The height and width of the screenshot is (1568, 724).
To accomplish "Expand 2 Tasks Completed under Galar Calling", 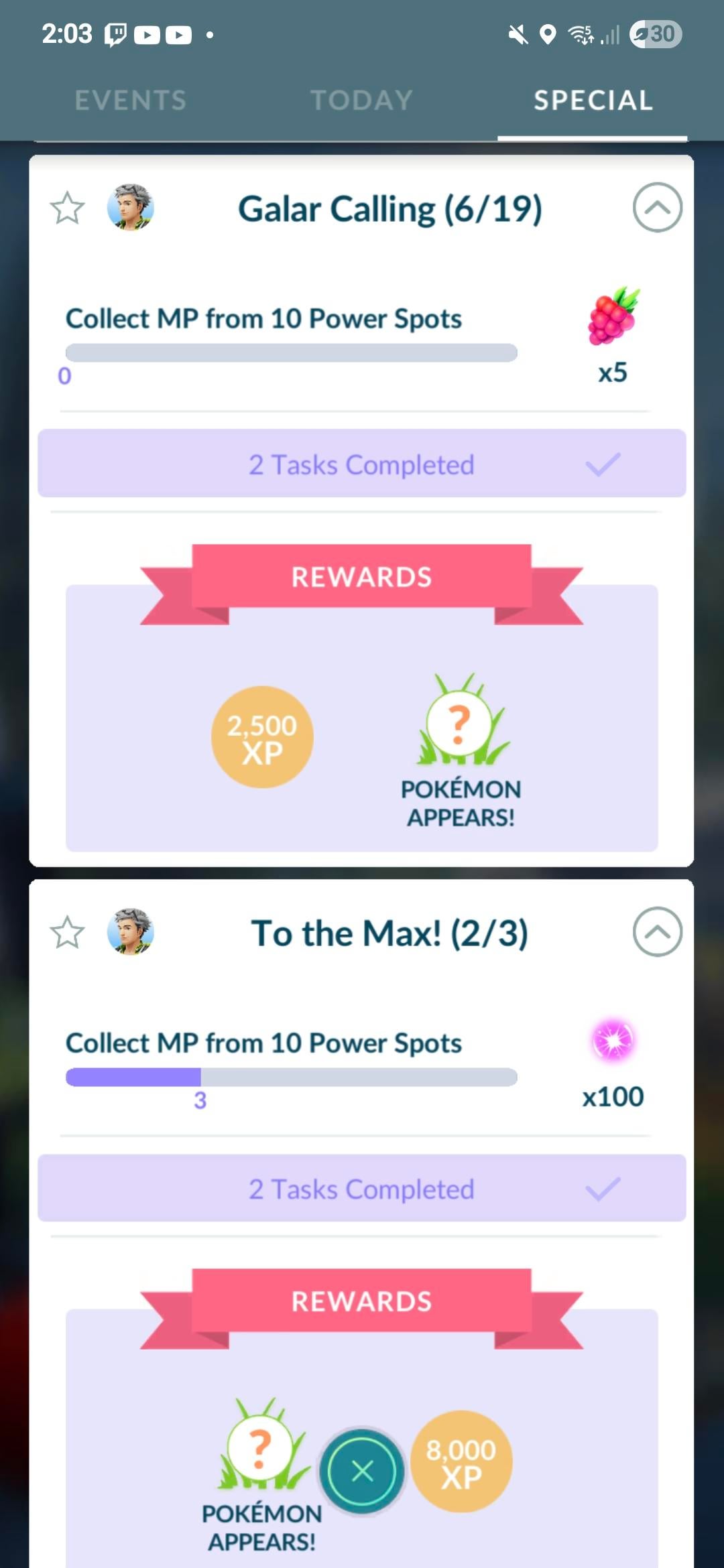I will pyautogui.click(x=362, y=464).
